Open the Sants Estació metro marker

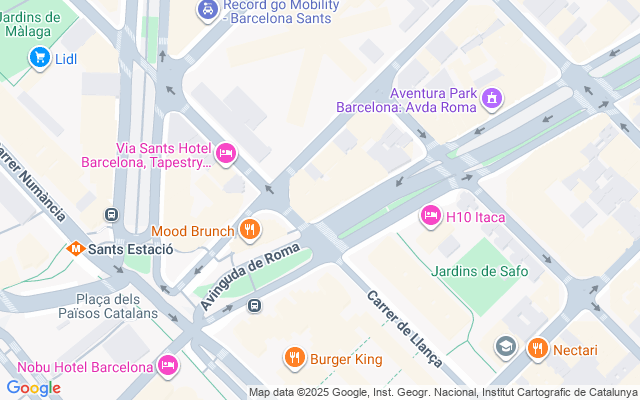(x=75, y=248)
